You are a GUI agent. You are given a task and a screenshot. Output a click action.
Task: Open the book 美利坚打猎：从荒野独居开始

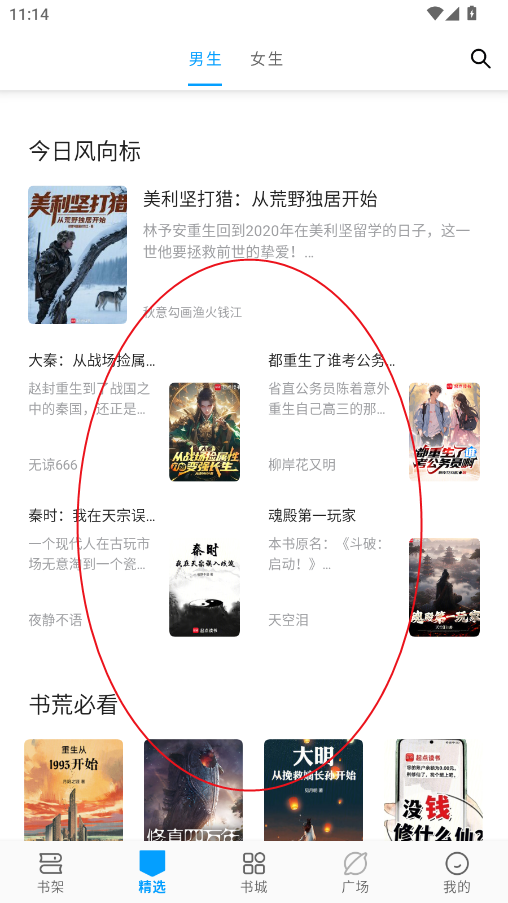point(254,255)
